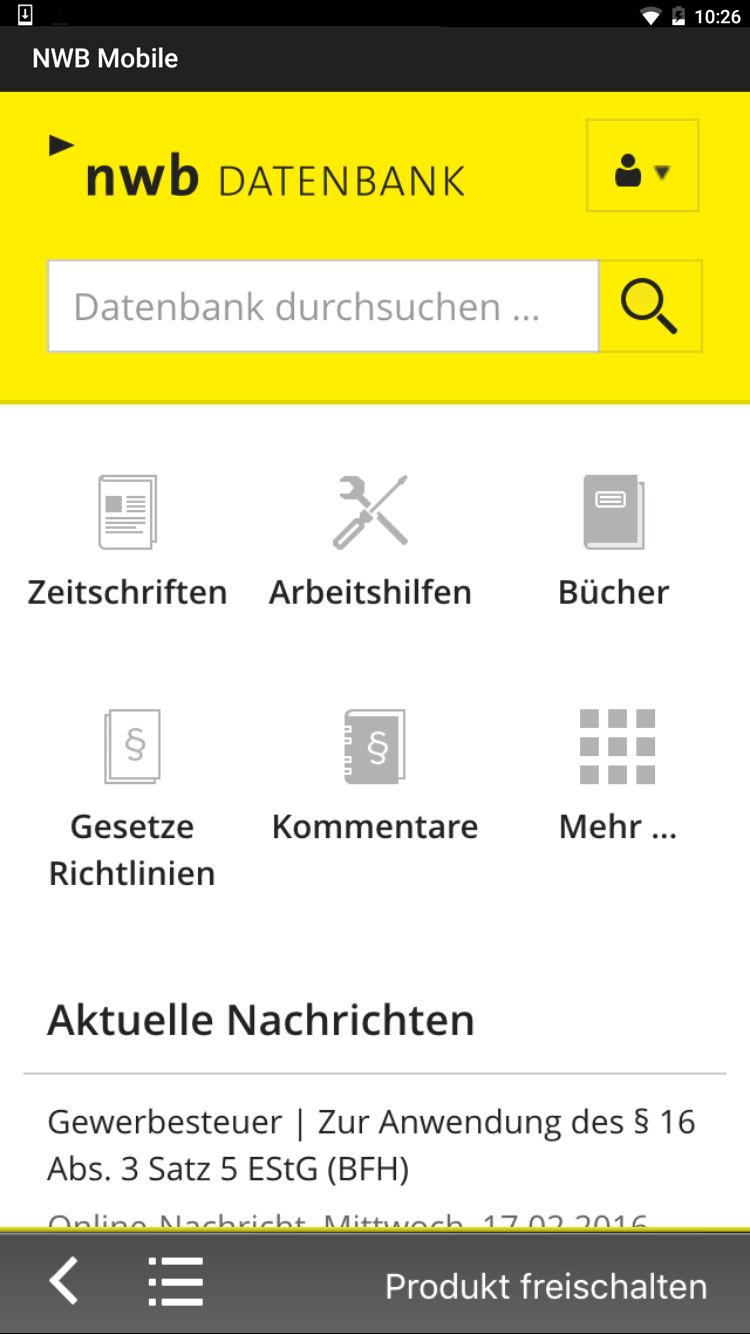
Task: Start a search with the magnifier icon
Action: point(649,306)
